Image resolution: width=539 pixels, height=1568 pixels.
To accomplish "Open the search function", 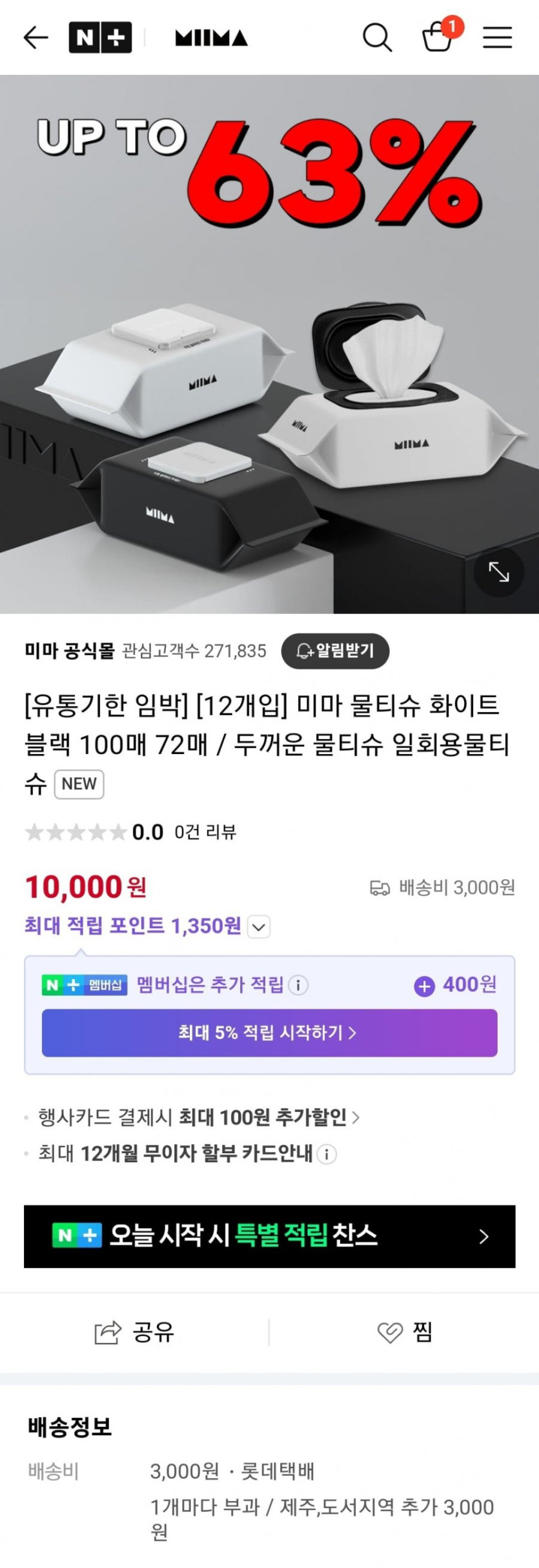I will coord(378,38).
